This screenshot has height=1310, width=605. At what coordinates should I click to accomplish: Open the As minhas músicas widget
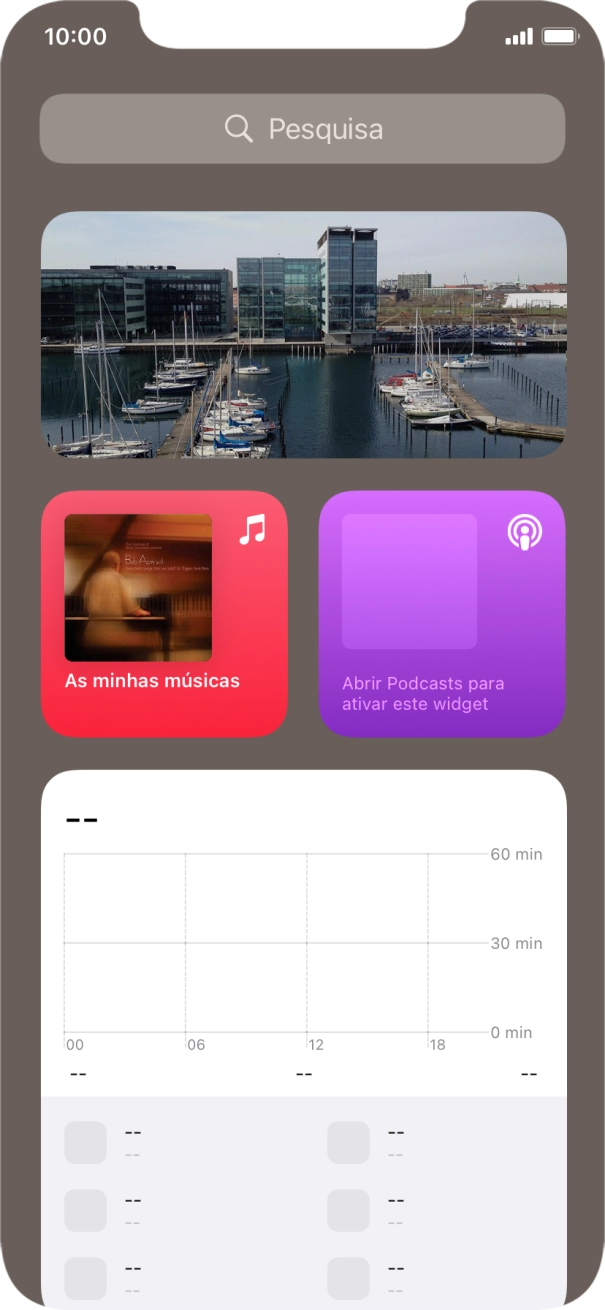tap(164, 614)
